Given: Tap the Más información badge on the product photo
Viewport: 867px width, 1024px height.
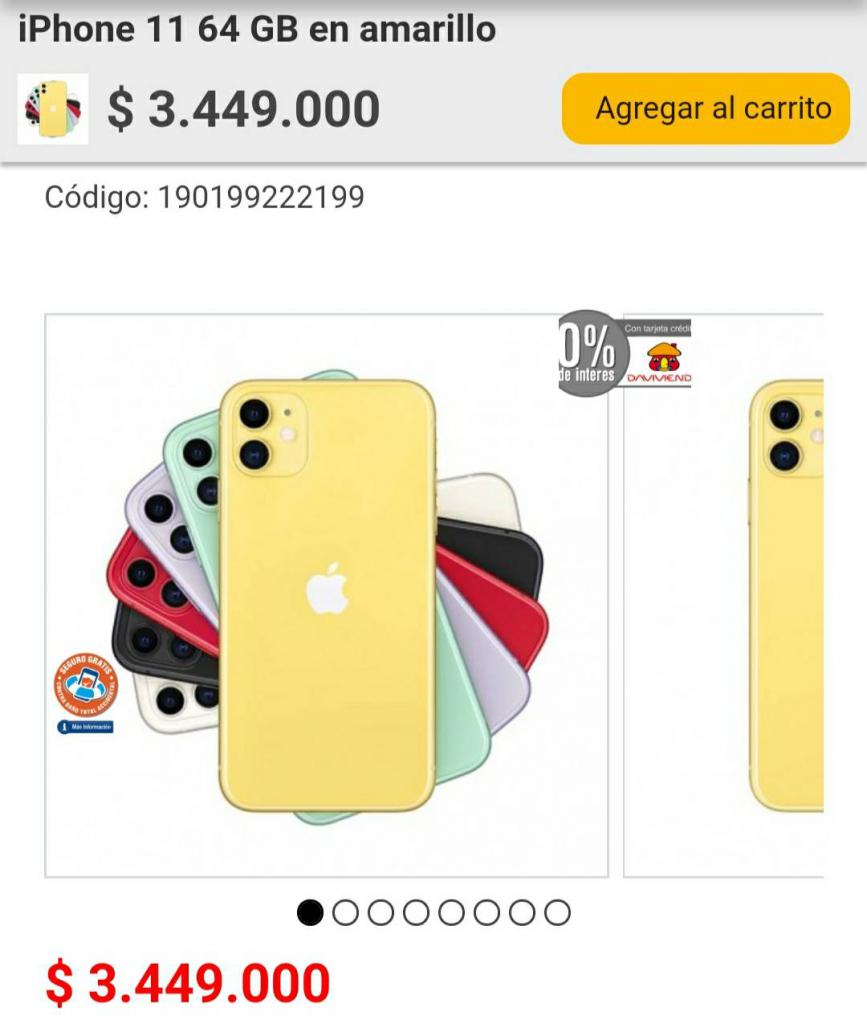Looking at the screenshot, I should [86, 727].
